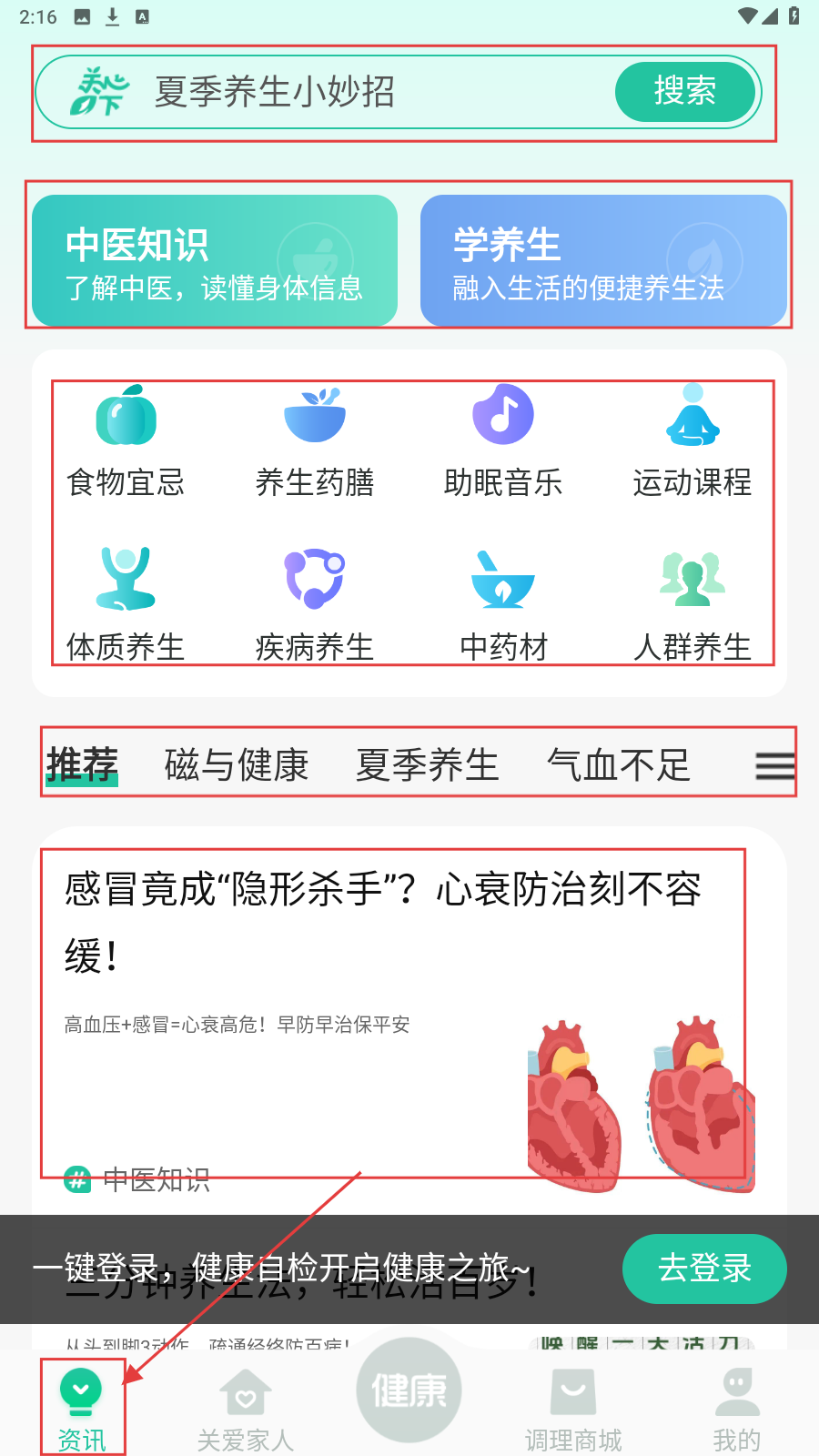Open 助眠音乐 category
Image resolution: width=819 pixels, height=1456 pixels.
503,441
